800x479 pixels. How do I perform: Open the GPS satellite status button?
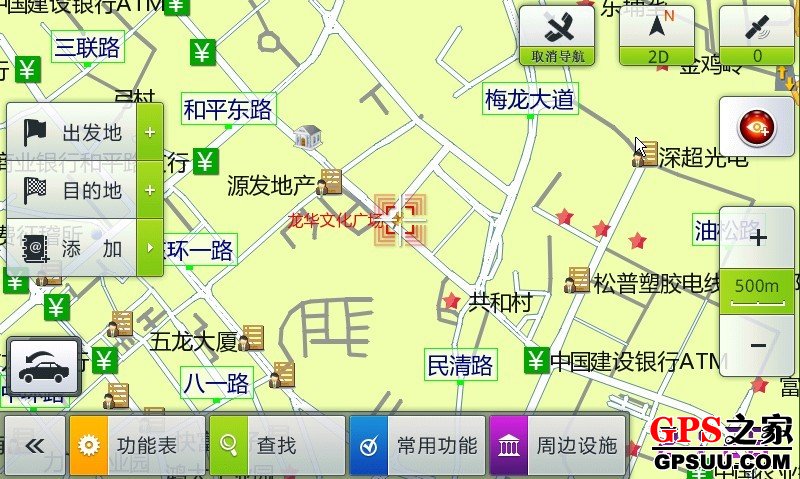pyautogui.click(x=757, y=35)
